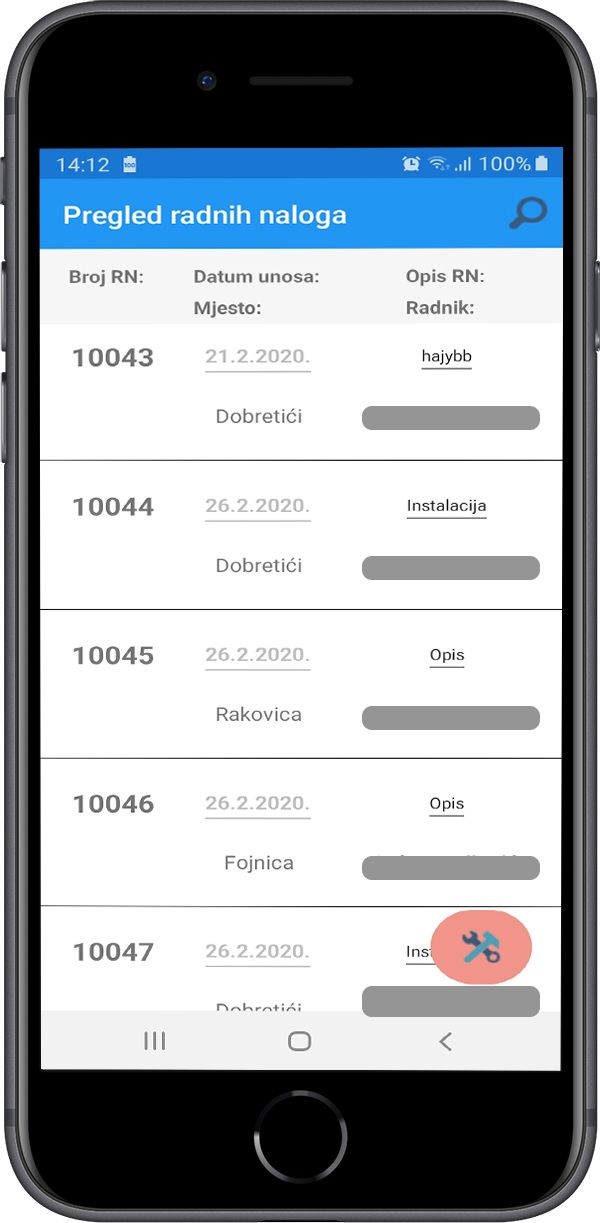Open work order 10044
This screenshot has height=1223, width=600.
[113, 507]
